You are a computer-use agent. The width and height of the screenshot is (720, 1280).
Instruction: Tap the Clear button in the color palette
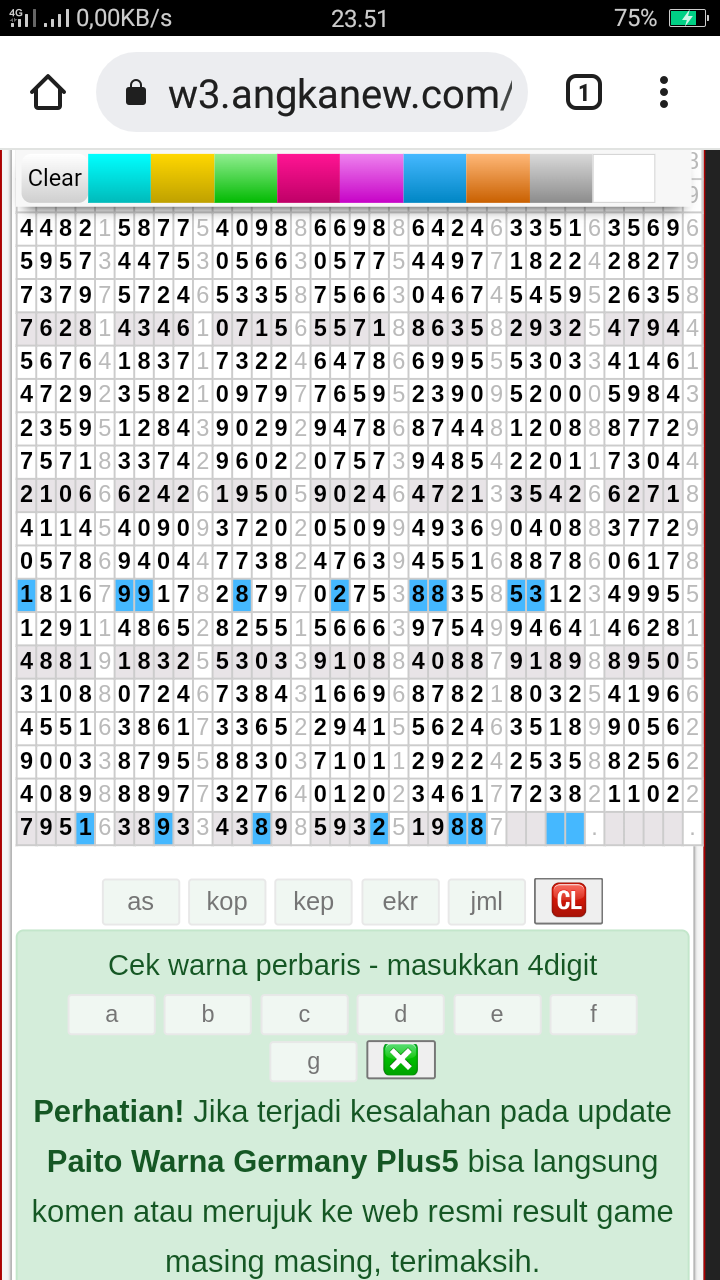55,178
